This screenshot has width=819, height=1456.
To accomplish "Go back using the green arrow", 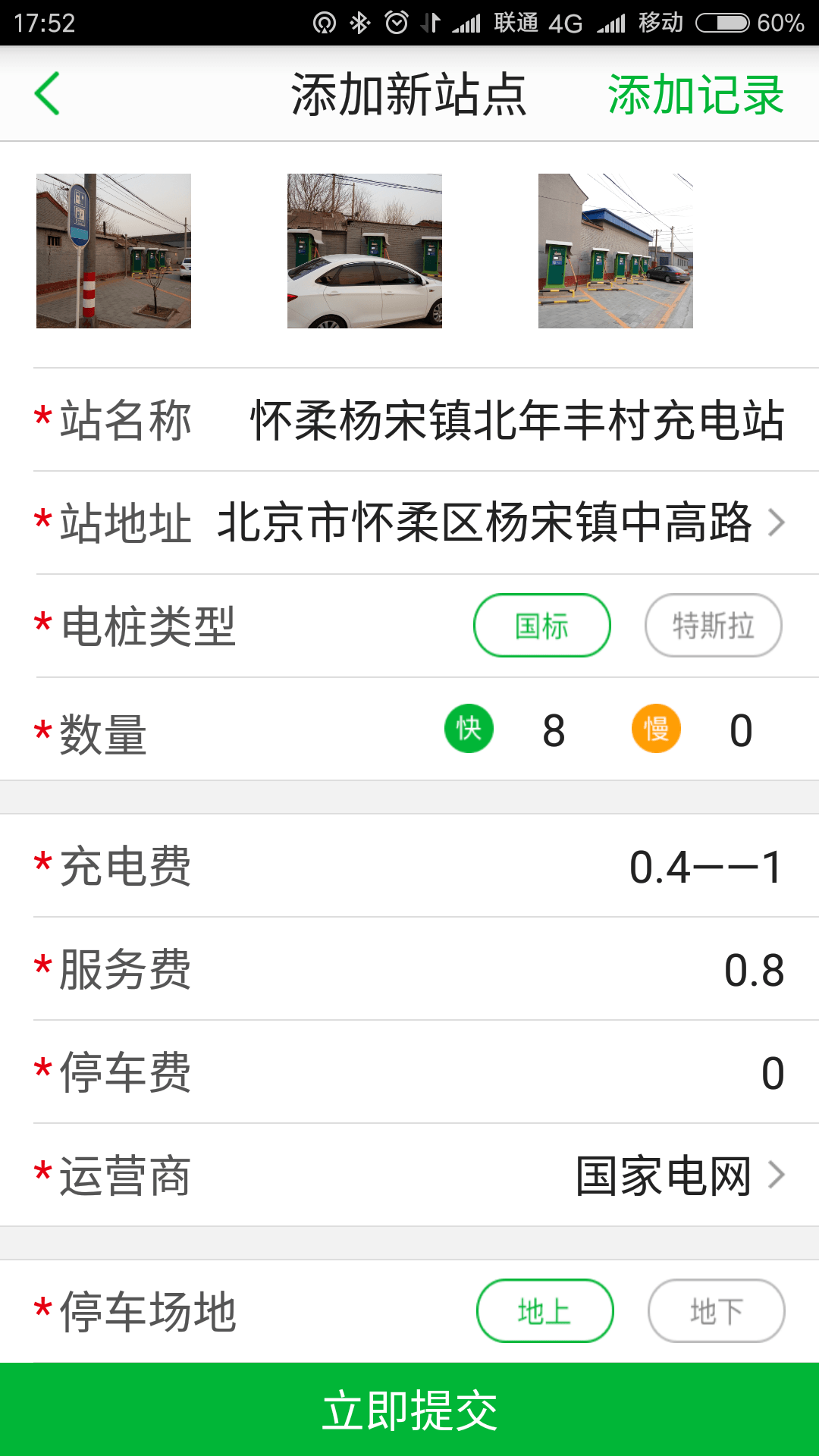I will click(47, 94).
